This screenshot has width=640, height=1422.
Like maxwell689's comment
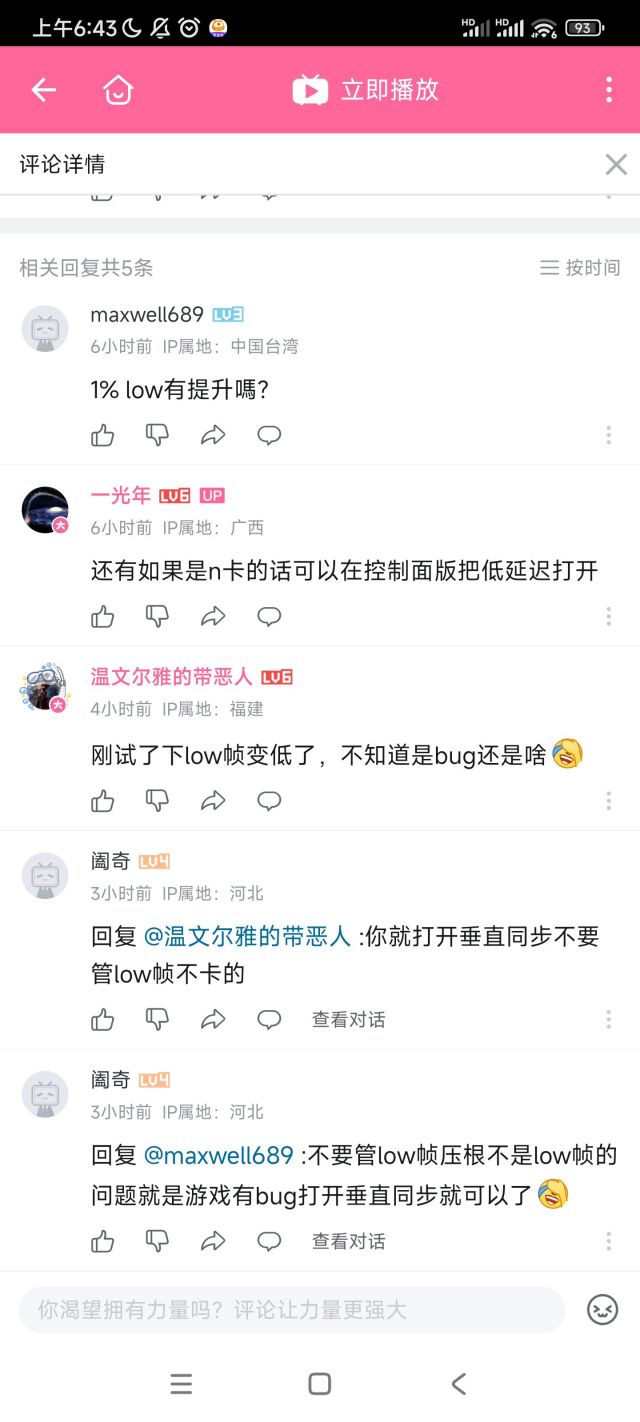click(x=103, y=435)
